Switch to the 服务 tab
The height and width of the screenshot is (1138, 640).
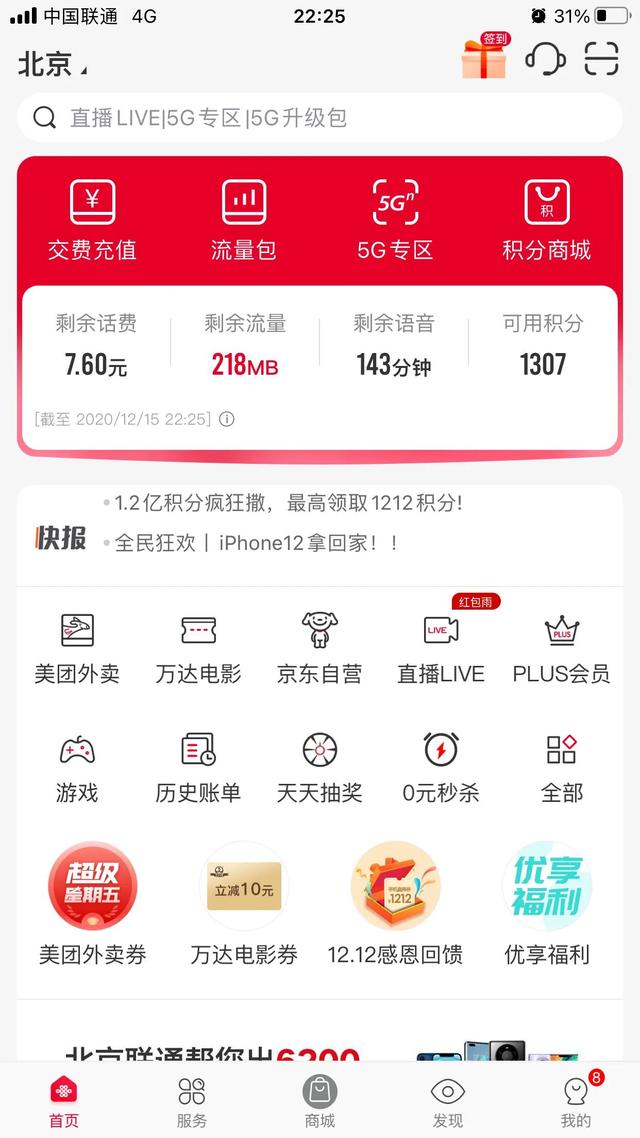[192, 1102]
